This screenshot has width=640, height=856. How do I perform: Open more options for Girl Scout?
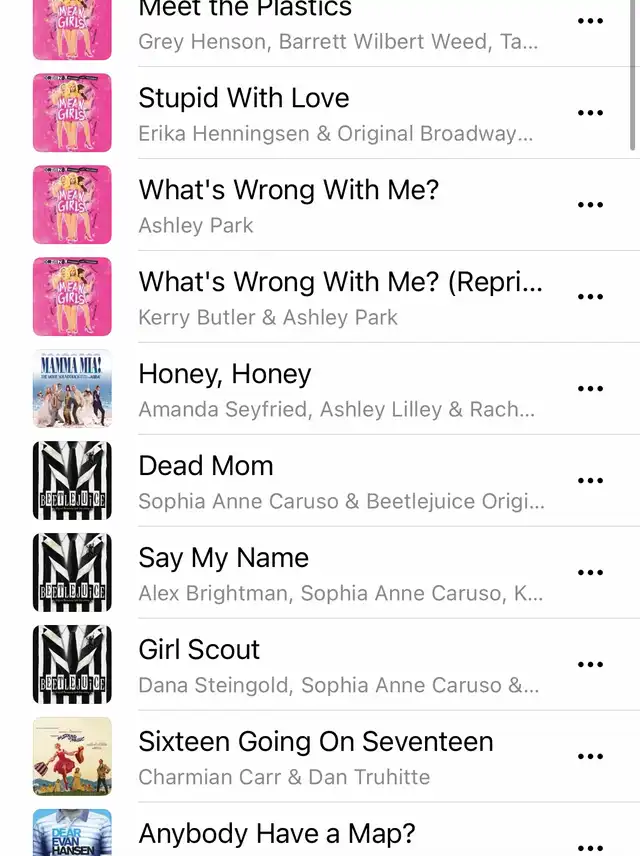(x=590, y=665)
